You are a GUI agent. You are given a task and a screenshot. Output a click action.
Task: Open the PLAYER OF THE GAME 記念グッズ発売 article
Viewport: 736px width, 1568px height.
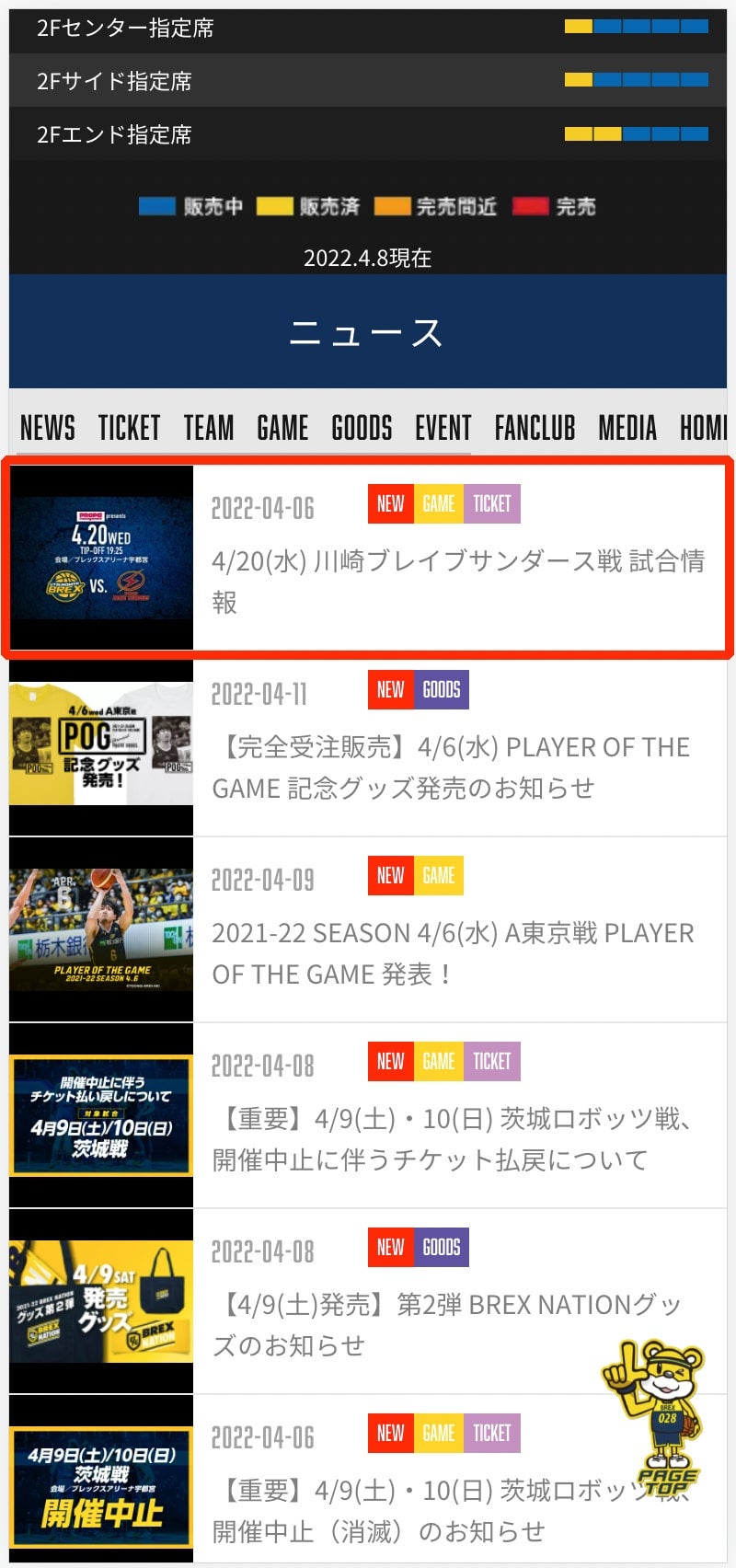coord(451,767)
